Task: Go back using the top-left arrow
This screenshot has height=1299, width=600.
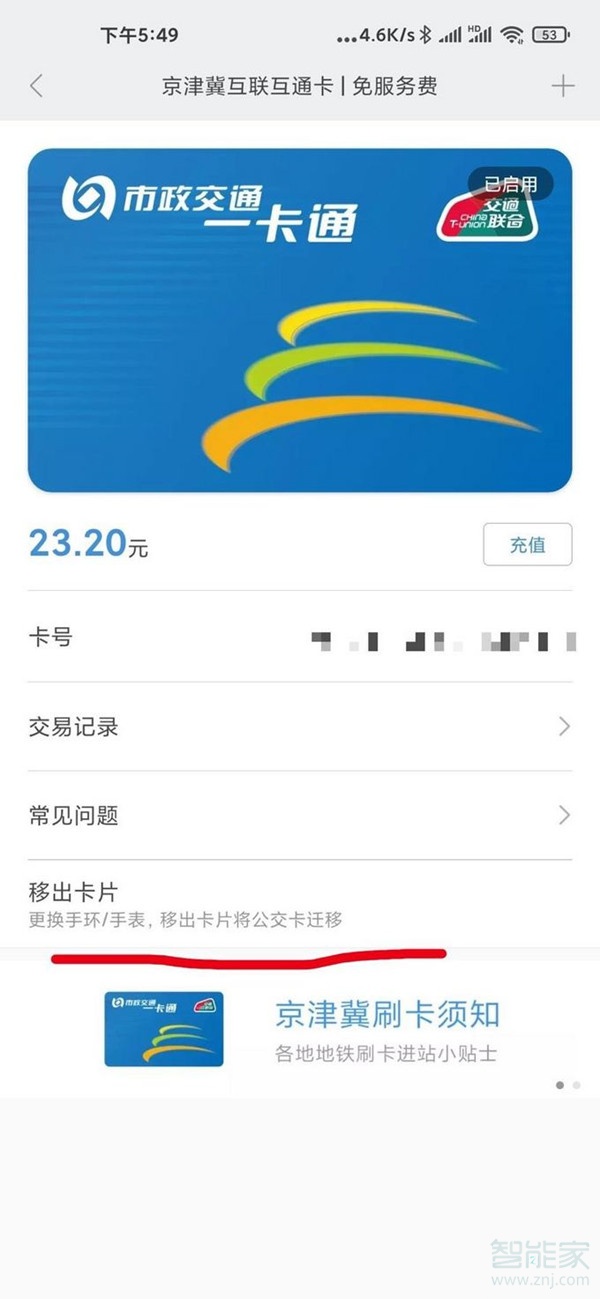Action: click(x=37, y=86)
